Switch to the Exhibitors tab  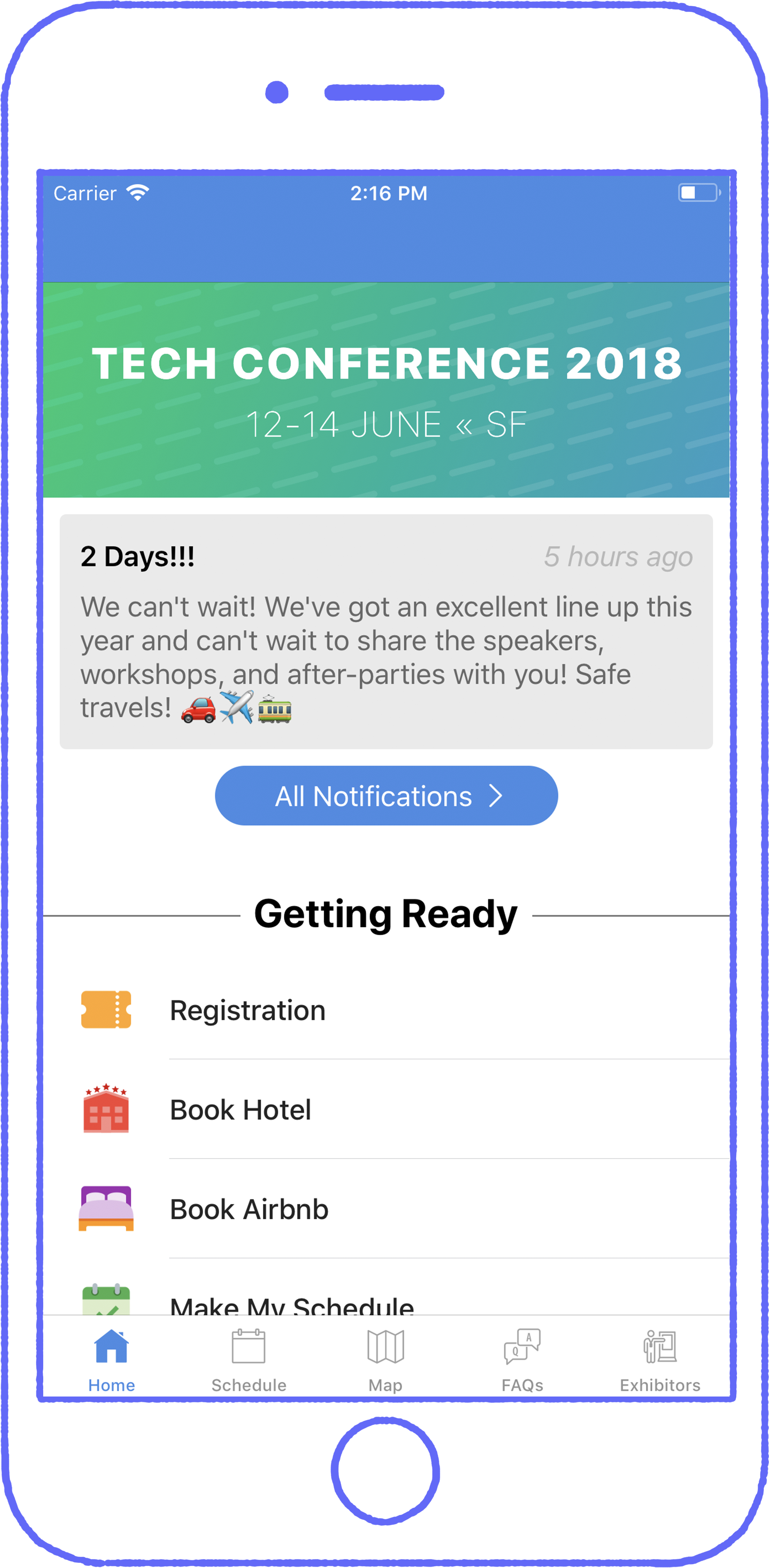(x=659, y=1359)
